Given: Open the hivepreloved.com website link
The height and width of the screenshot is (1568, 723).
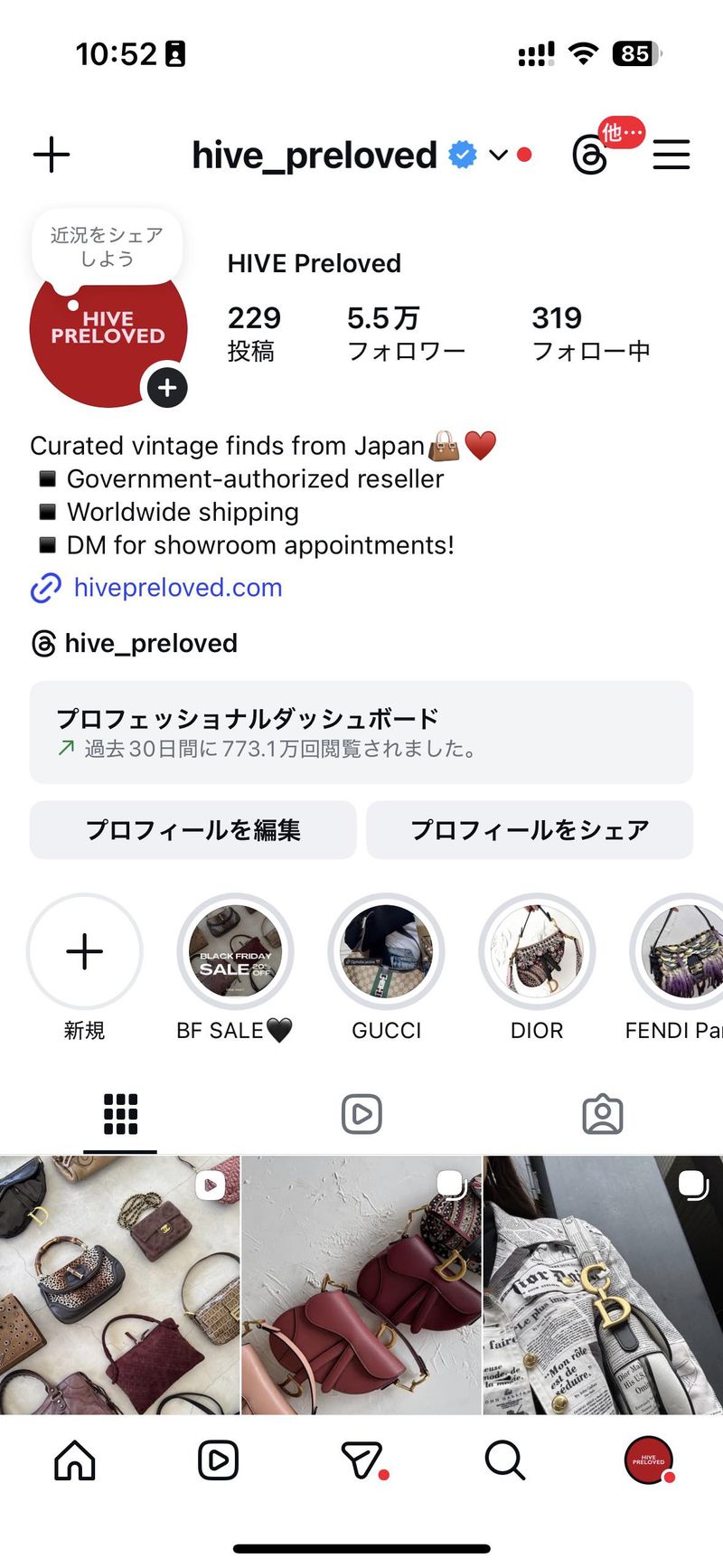Looking at the screenshot, I should 177,588.
